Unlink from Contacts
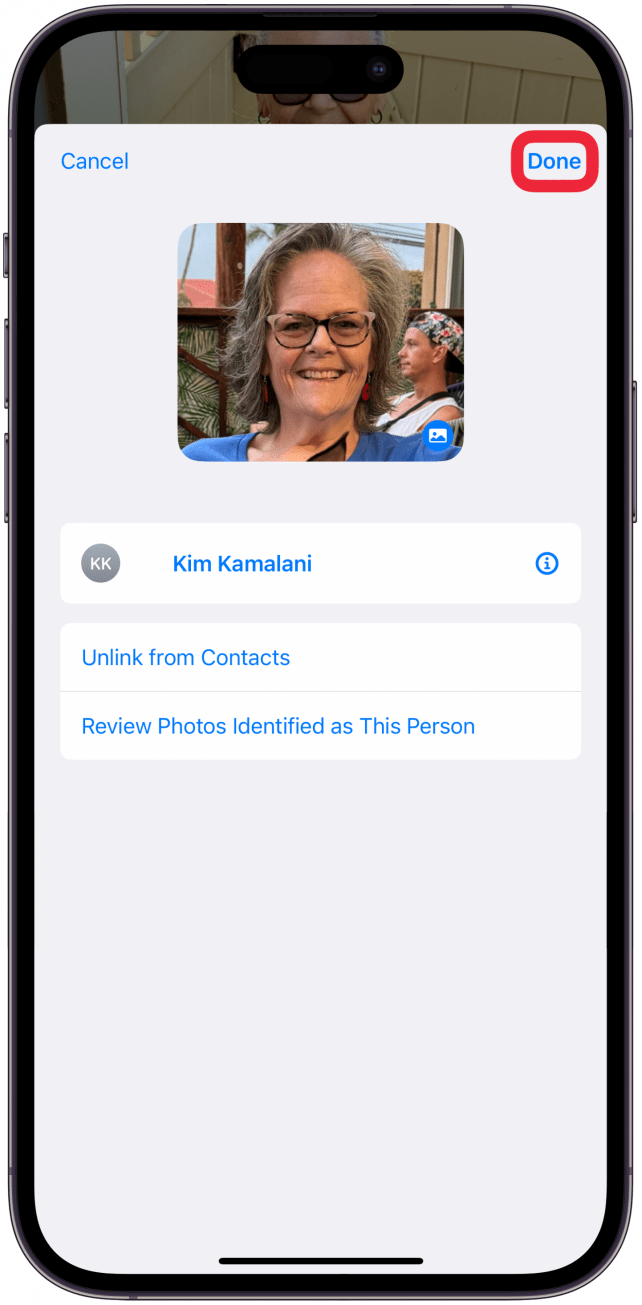This screenshot has width=642, height=1305. [x=186, y=658]
